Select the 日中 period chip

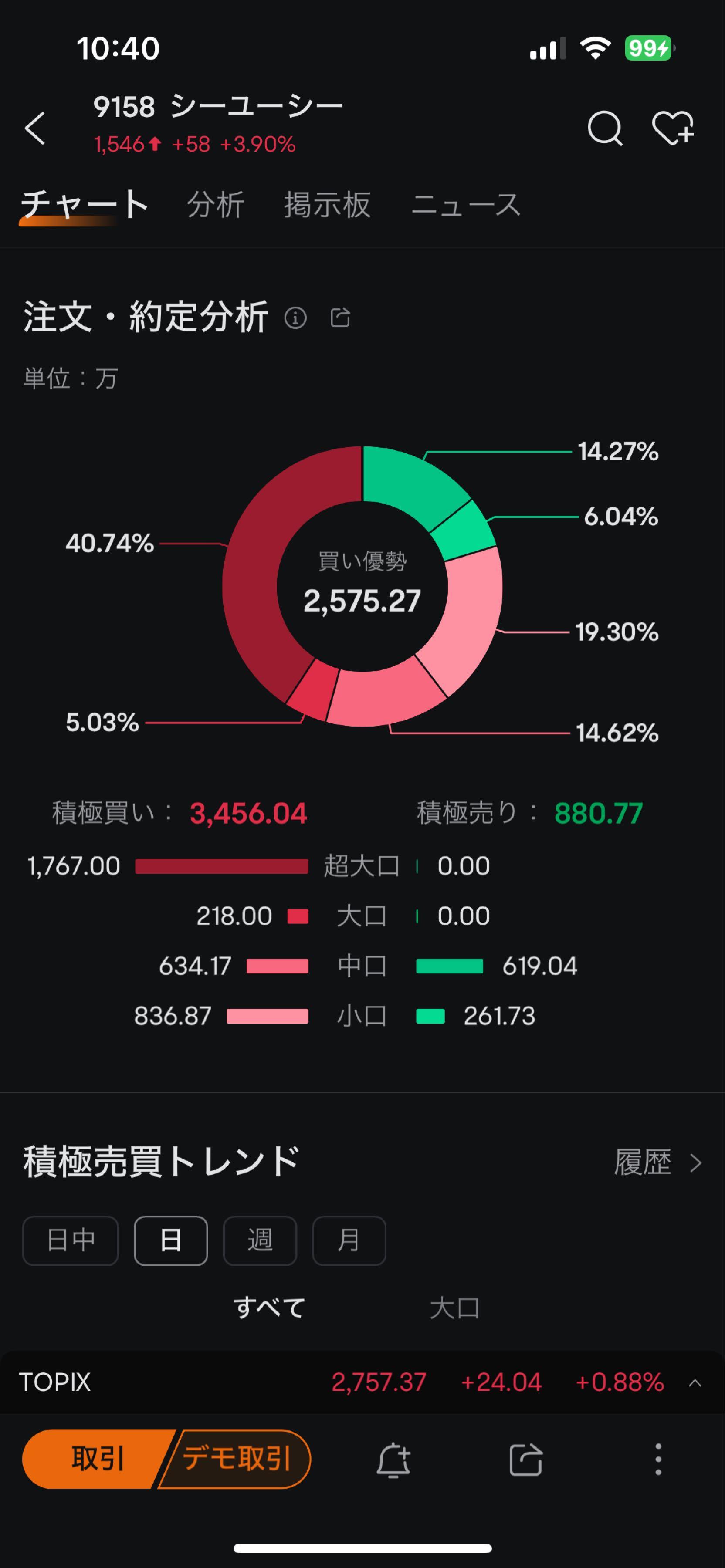coord(71,1240)
